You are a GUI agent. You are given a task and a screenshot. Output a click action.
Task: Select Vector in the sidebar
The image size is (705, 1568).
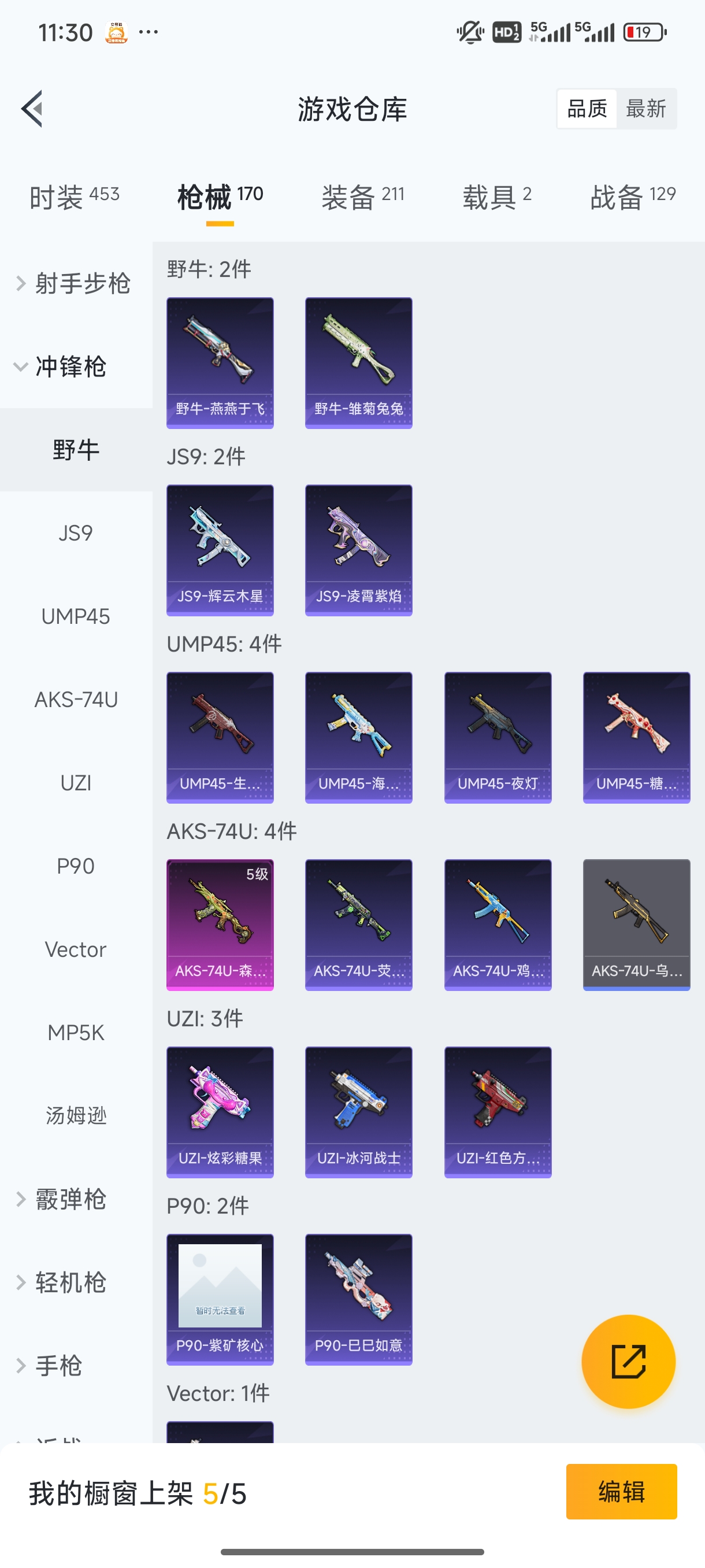tap(76, 949)
